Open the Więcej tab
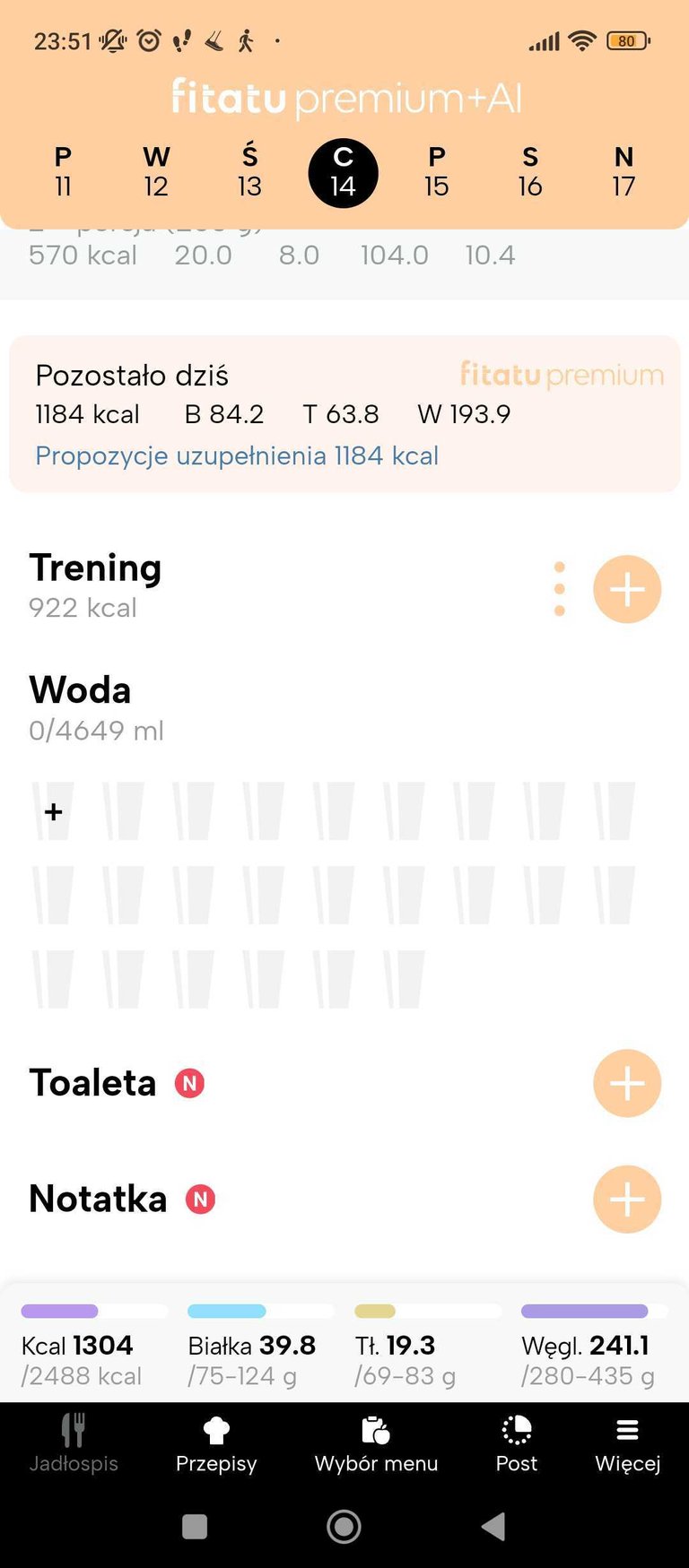Viewport: 689px width, 1568px height. 628,1443
